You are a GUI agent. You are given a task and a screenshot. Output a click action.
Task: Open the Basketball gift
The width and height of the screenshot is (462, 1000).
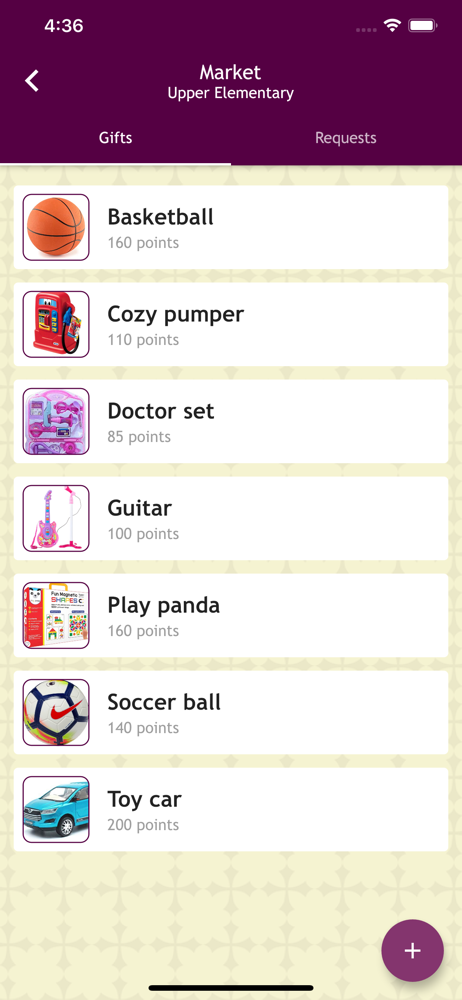[x=231, y=227]
